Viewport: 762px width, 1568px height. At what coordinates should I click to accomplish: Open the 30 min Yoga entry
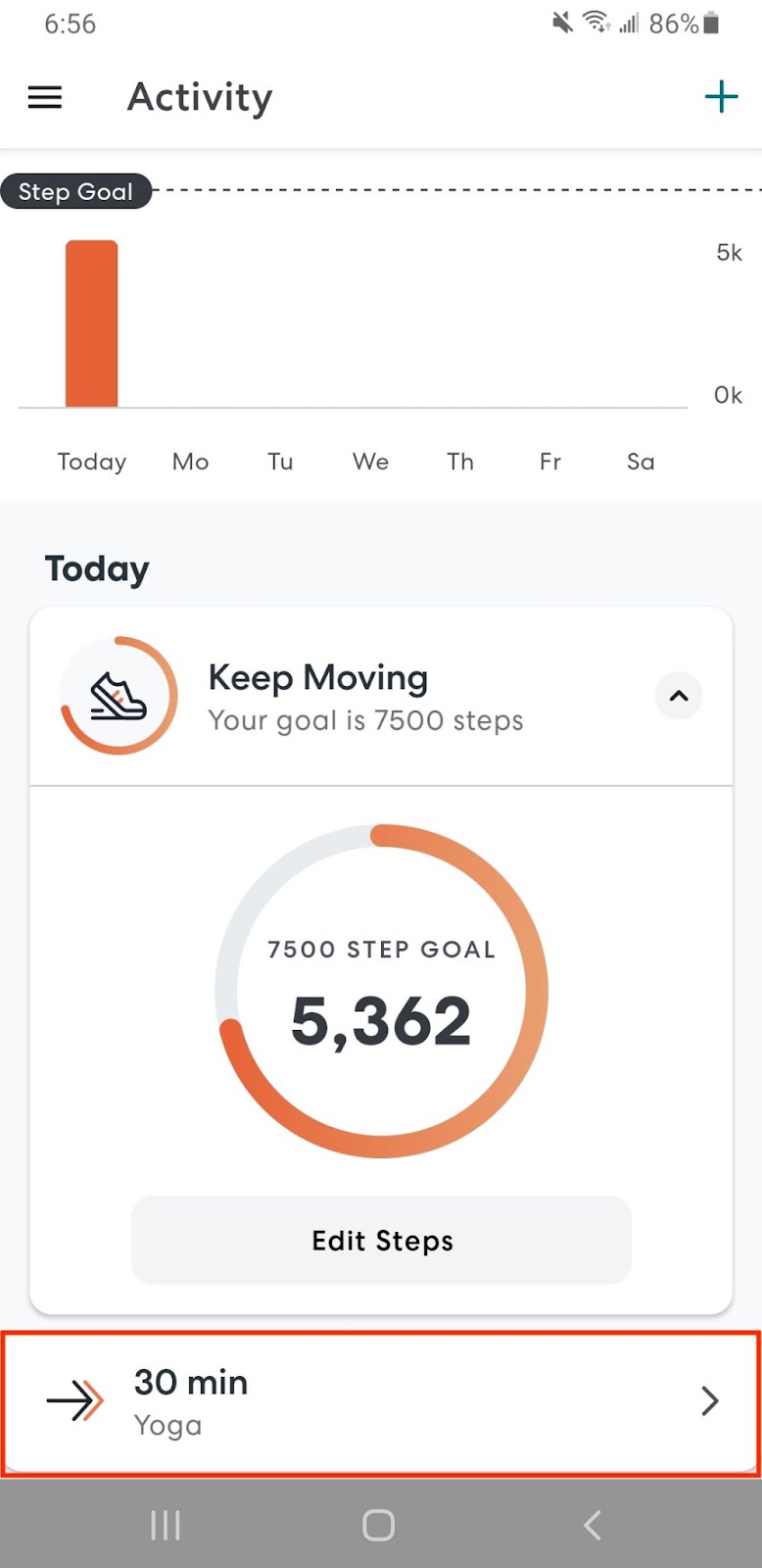[x=381, y=1402]
